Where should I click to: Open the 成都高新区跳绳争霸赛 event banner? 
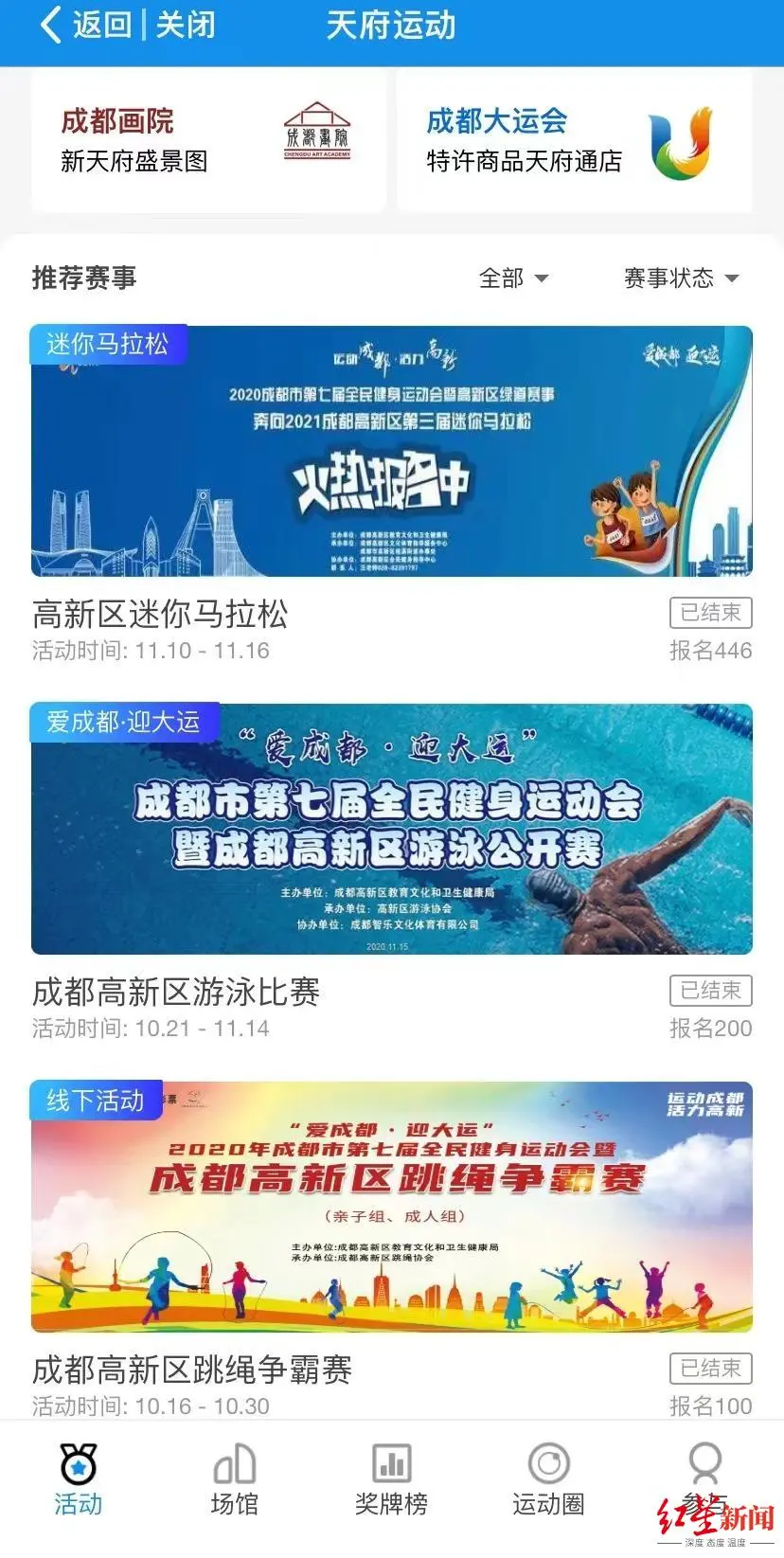click(x=392, y=1207)
